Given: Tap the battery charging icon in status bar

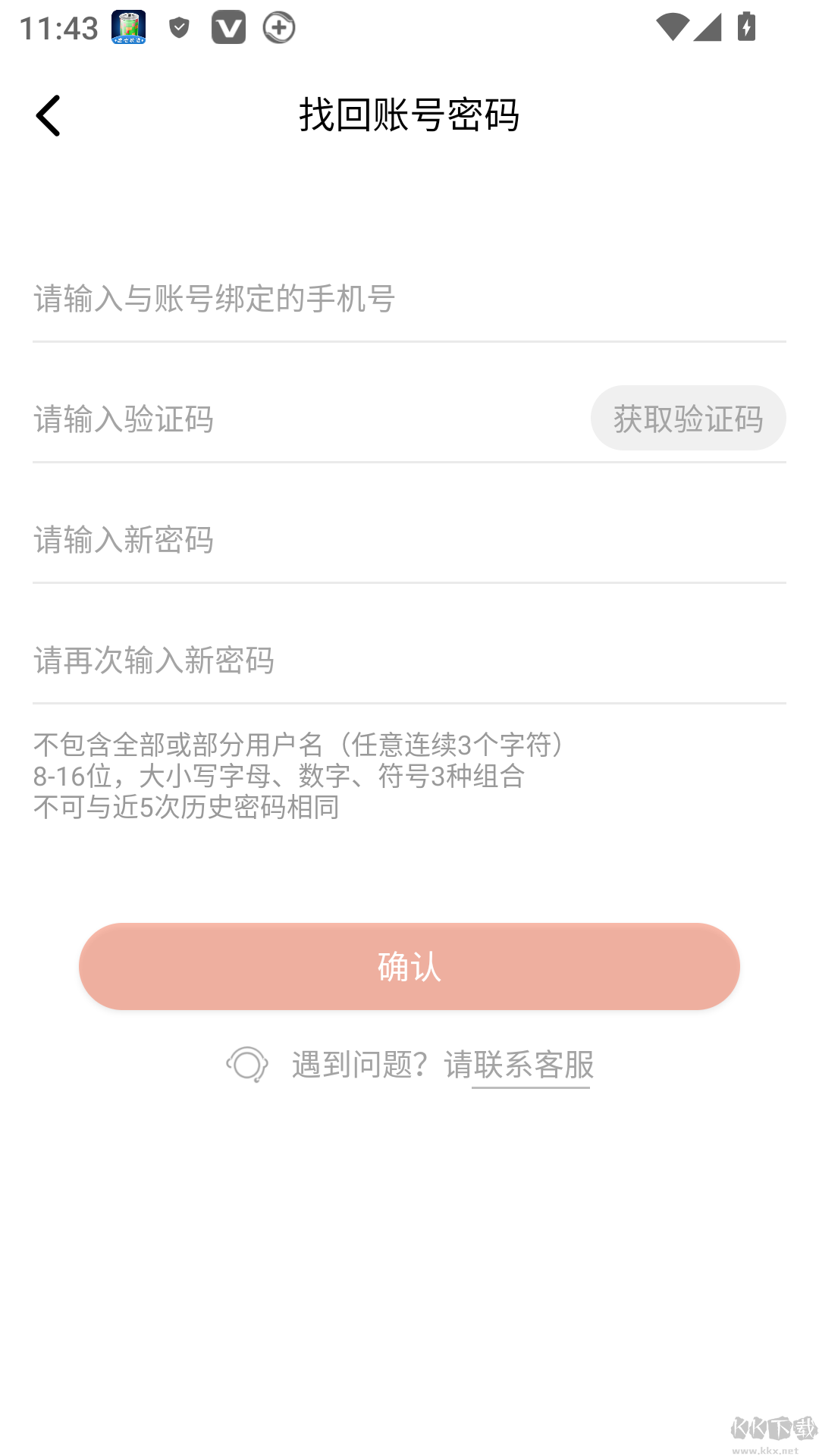Looking at the screenshot, I should click(x=746, y=26).
